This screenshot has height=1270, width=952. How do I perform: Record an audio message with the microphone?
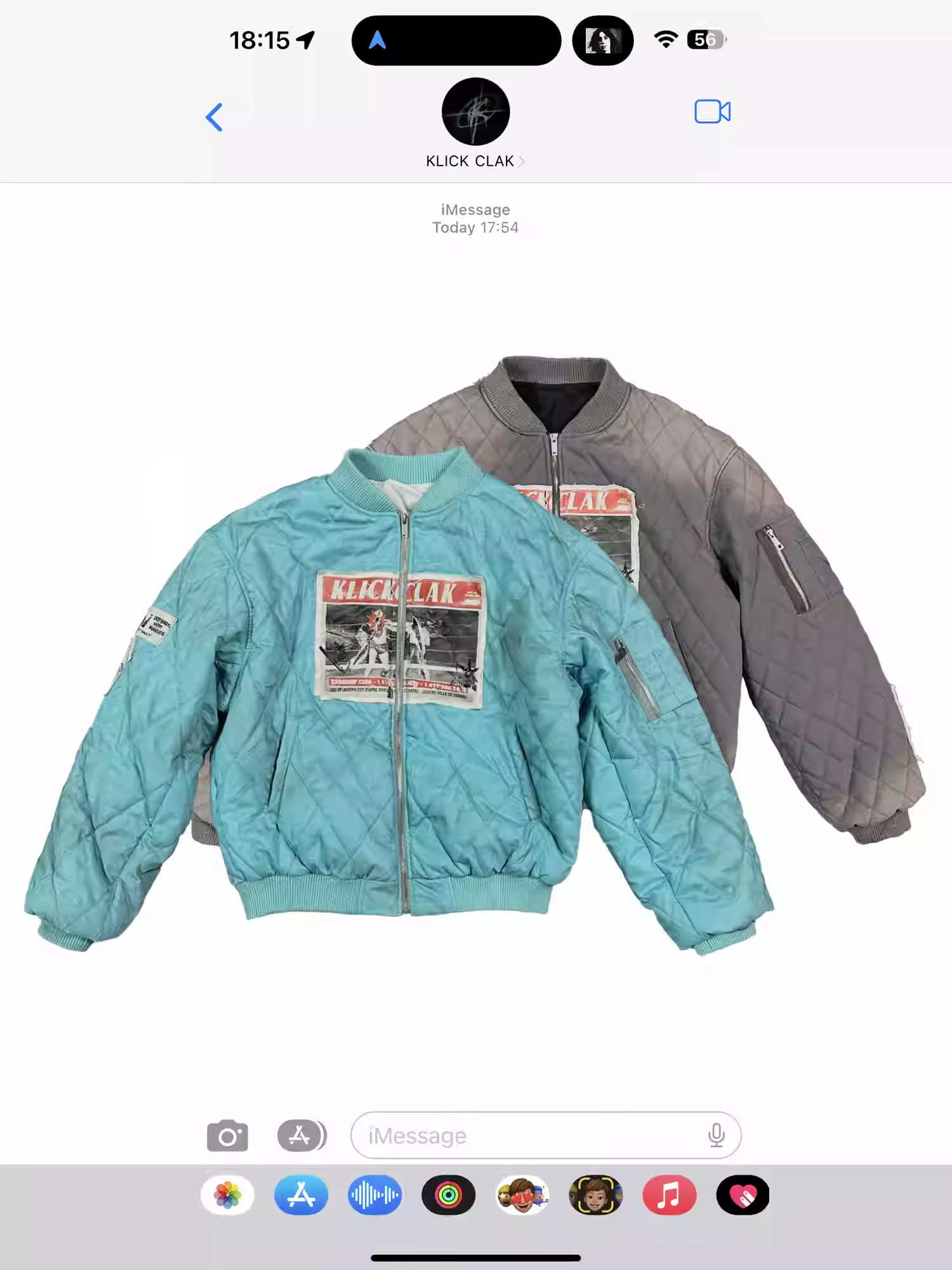click(717, 1135)
